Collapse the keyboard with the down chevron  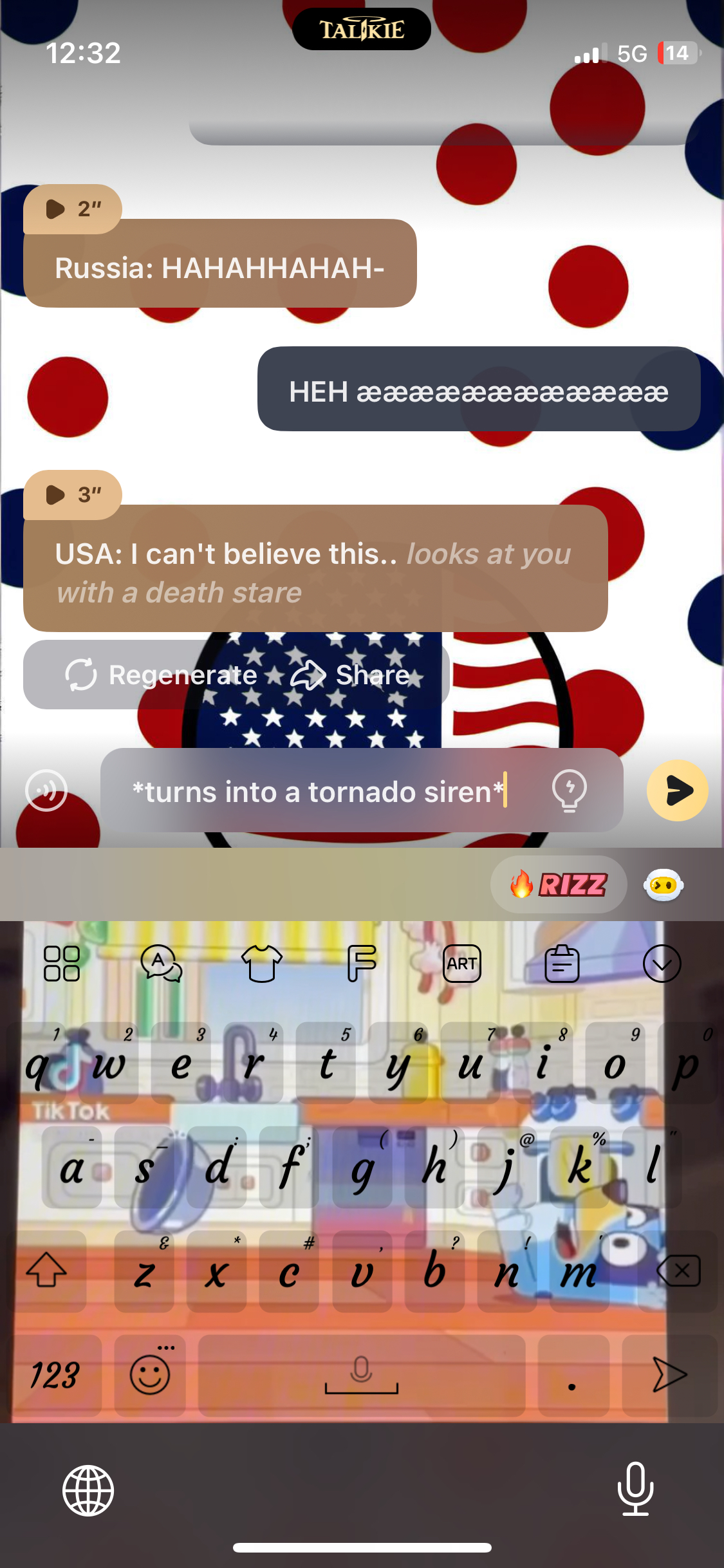coord(662,964)
